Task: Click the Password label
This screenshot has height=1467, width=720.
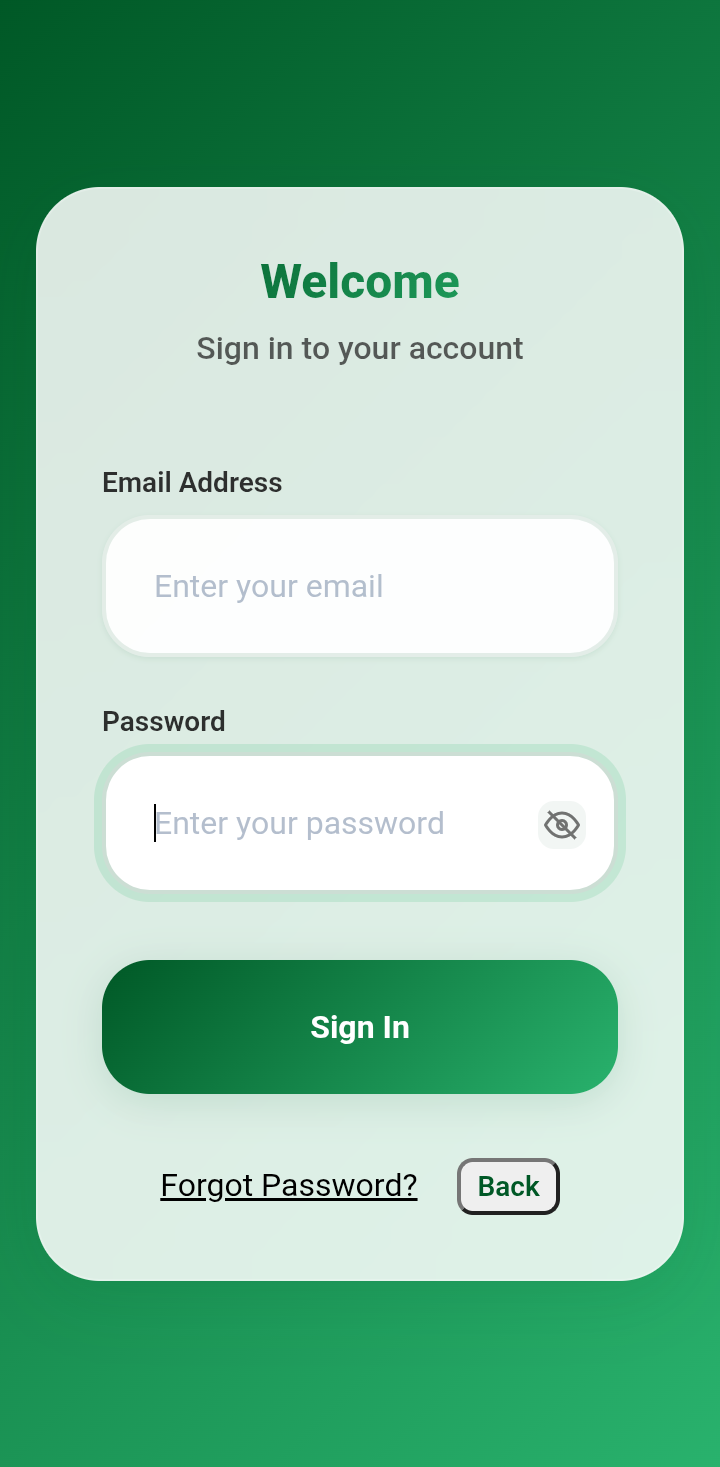Action: point(163,721)
